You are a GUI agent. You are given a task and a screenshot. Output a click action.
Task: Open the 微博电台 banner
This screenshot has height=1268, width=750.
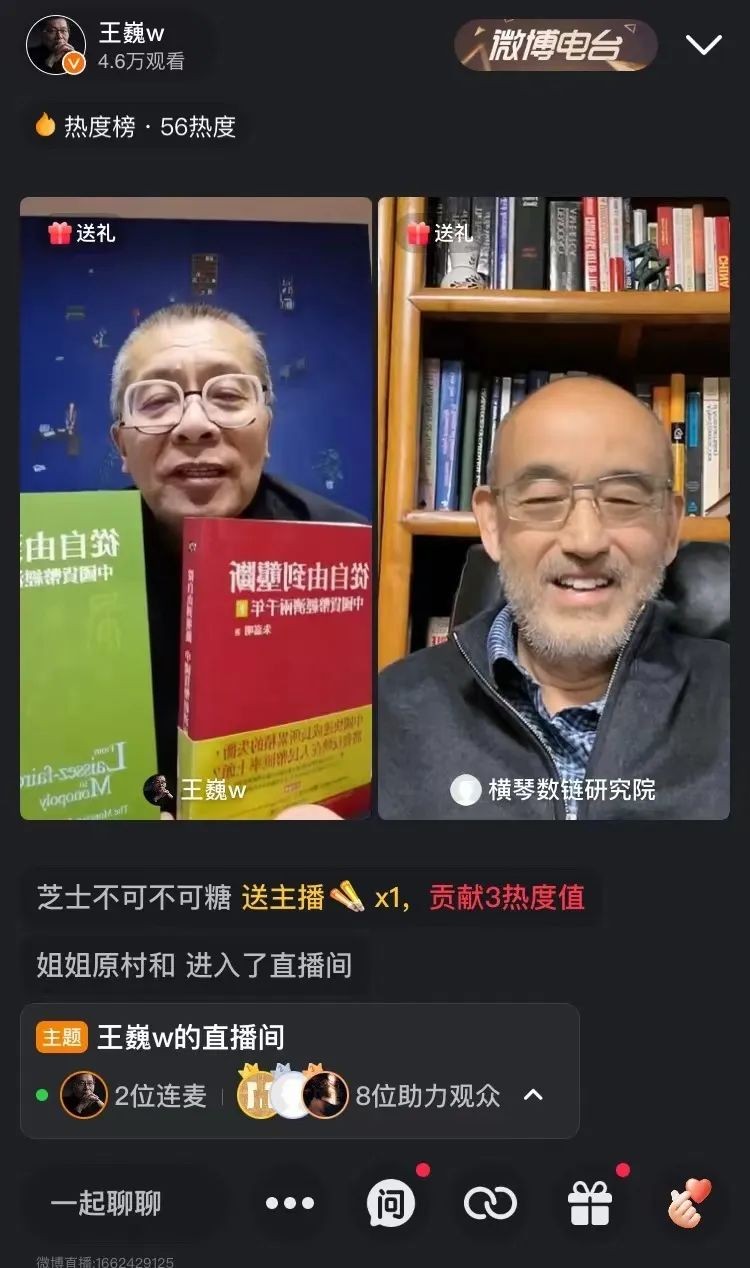pyautogui.click(x=556, y=45)
